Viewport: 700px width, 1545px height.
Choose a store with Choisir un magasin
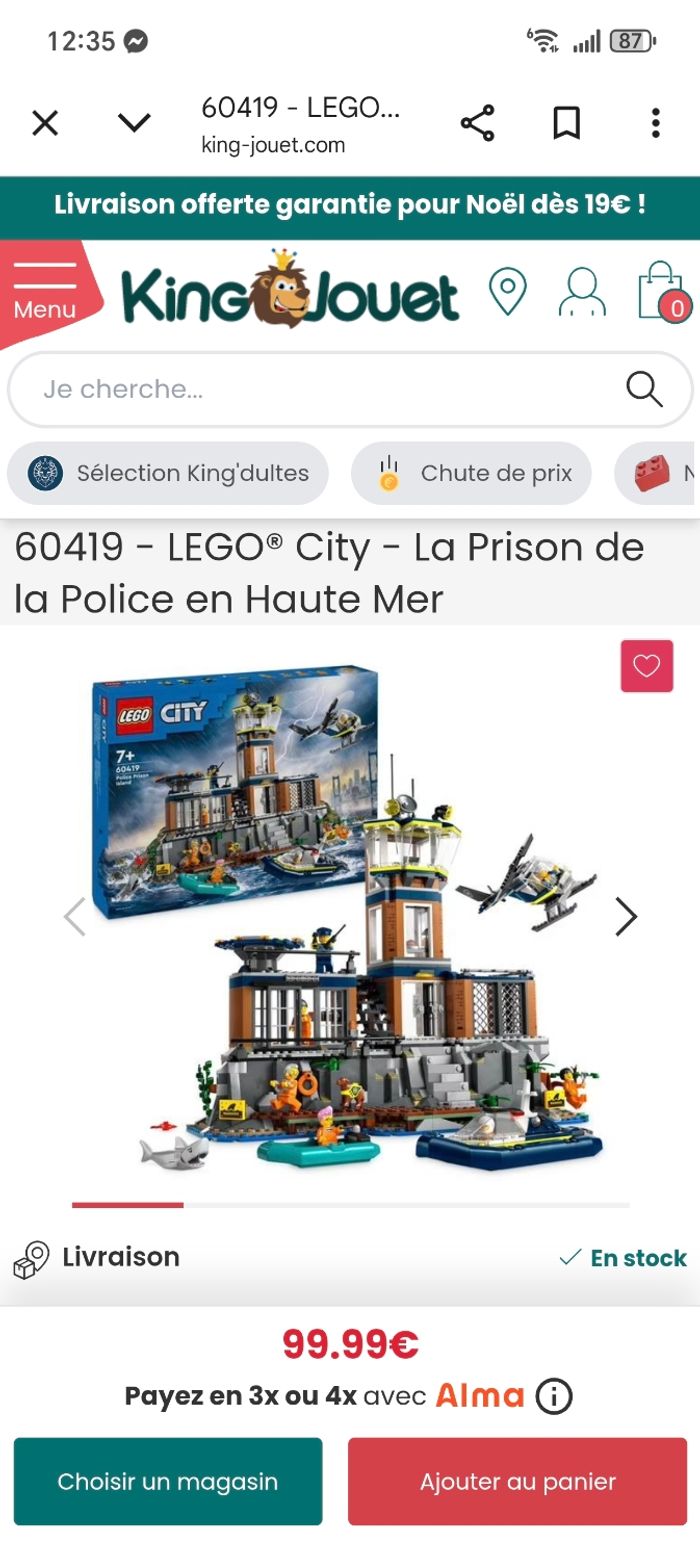[168, 1481]
